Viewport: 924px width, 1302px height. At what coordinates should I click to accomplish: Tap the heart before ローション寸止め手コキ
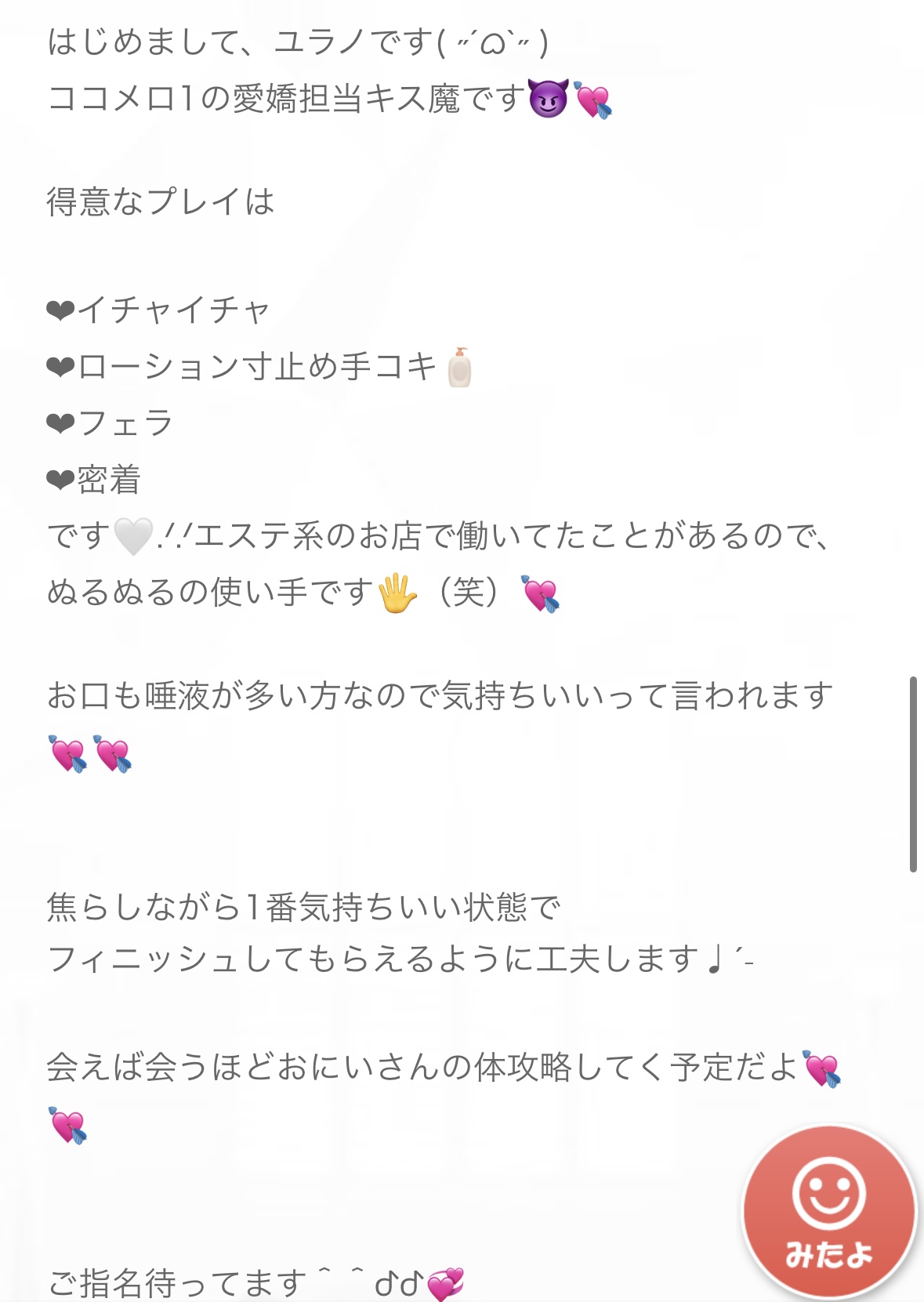[x=62, y=365]
